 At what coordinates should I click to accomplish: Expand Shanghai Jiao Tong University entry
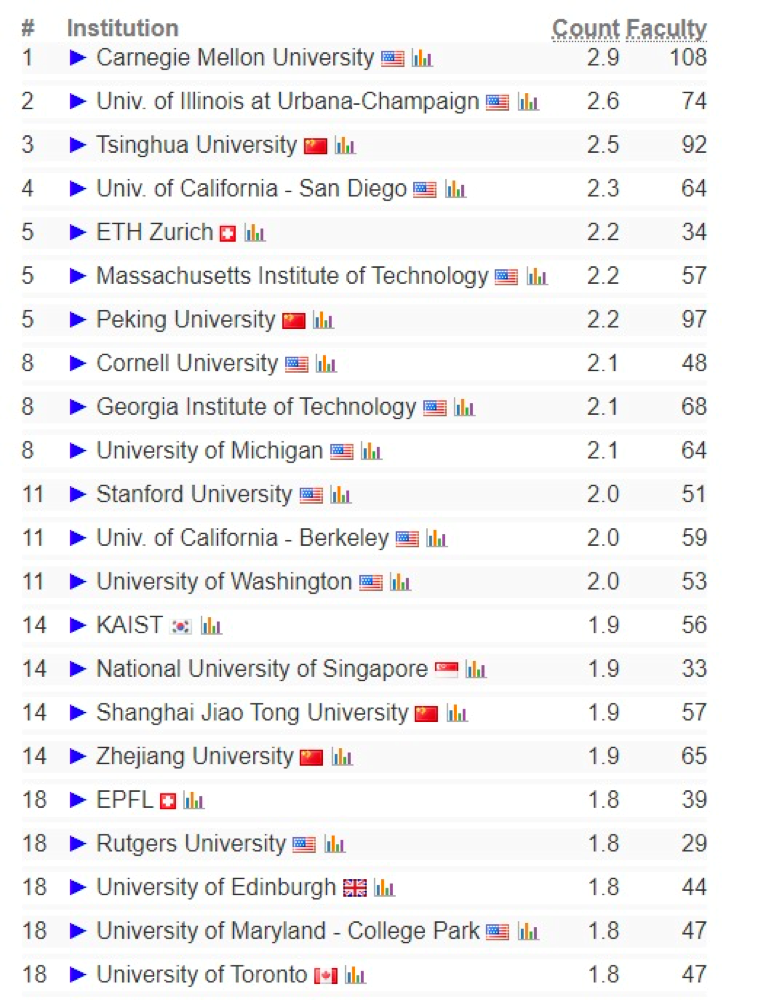pyautogui.click(x=78, y=713)
